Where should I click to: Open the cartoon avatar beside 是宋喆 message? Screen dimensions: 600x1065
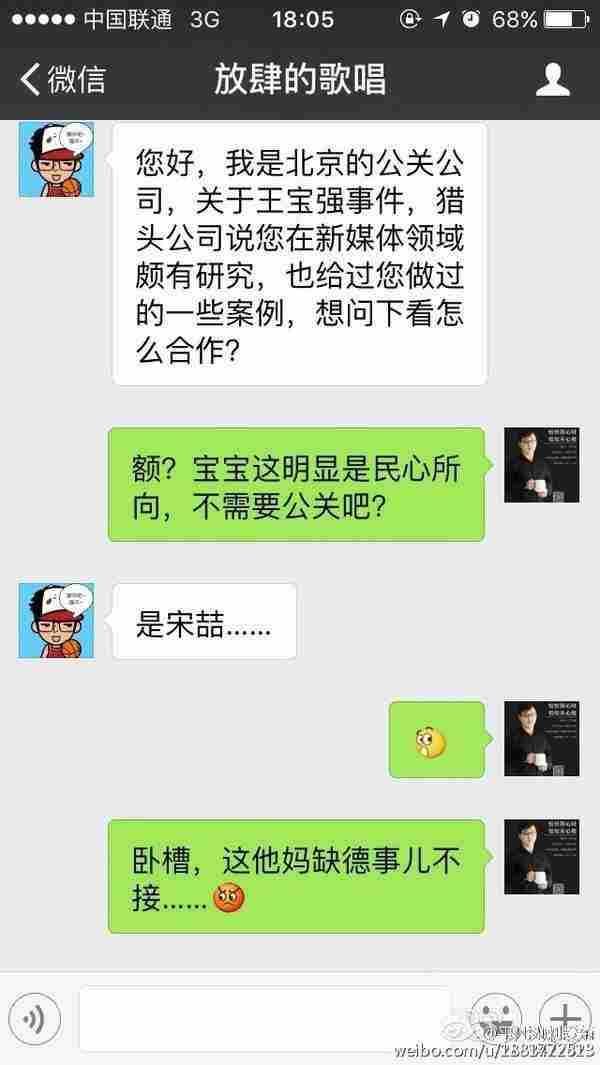[x=55, y=621]
